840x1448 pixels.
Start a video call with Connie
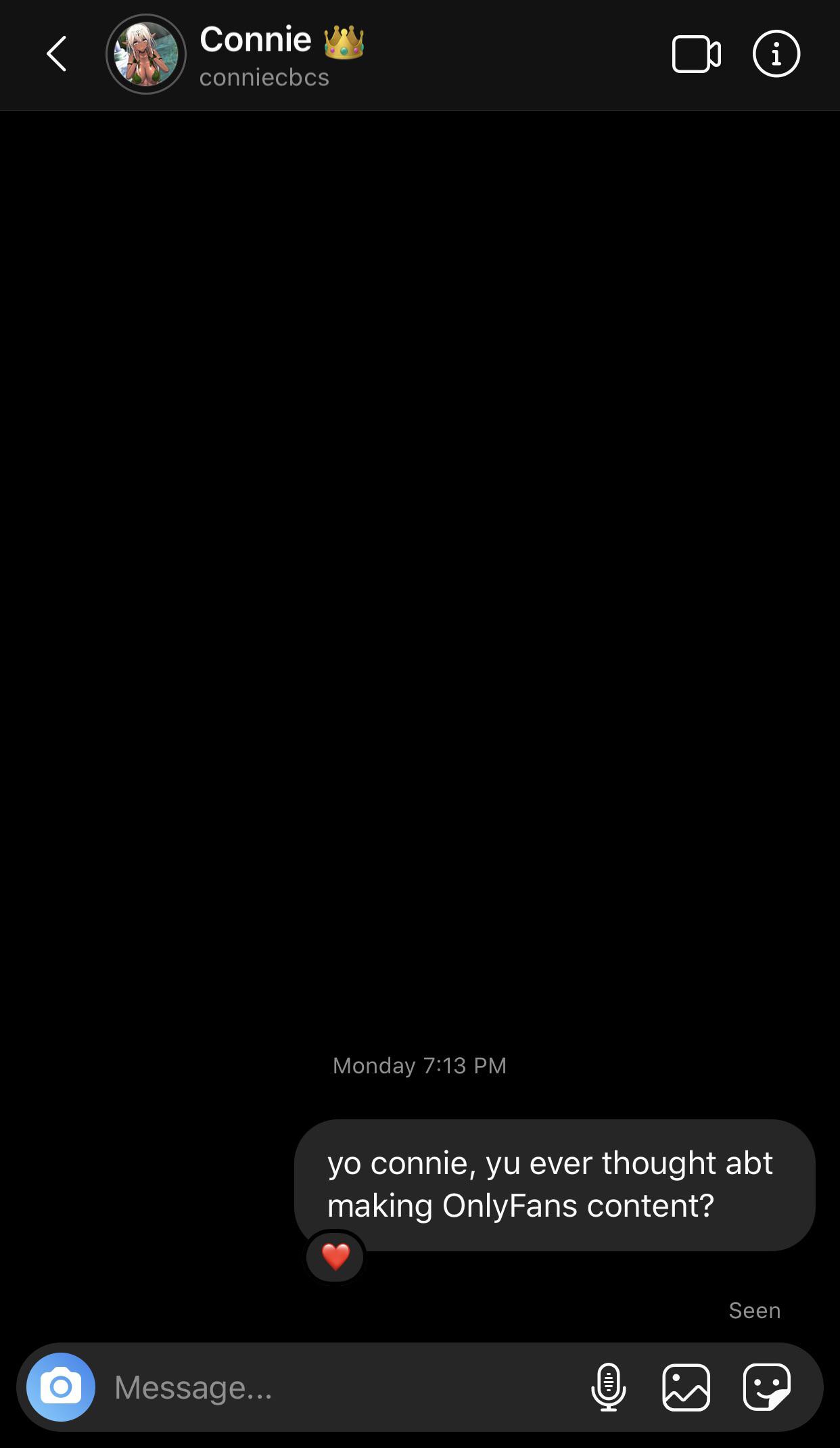click(696, 54)
